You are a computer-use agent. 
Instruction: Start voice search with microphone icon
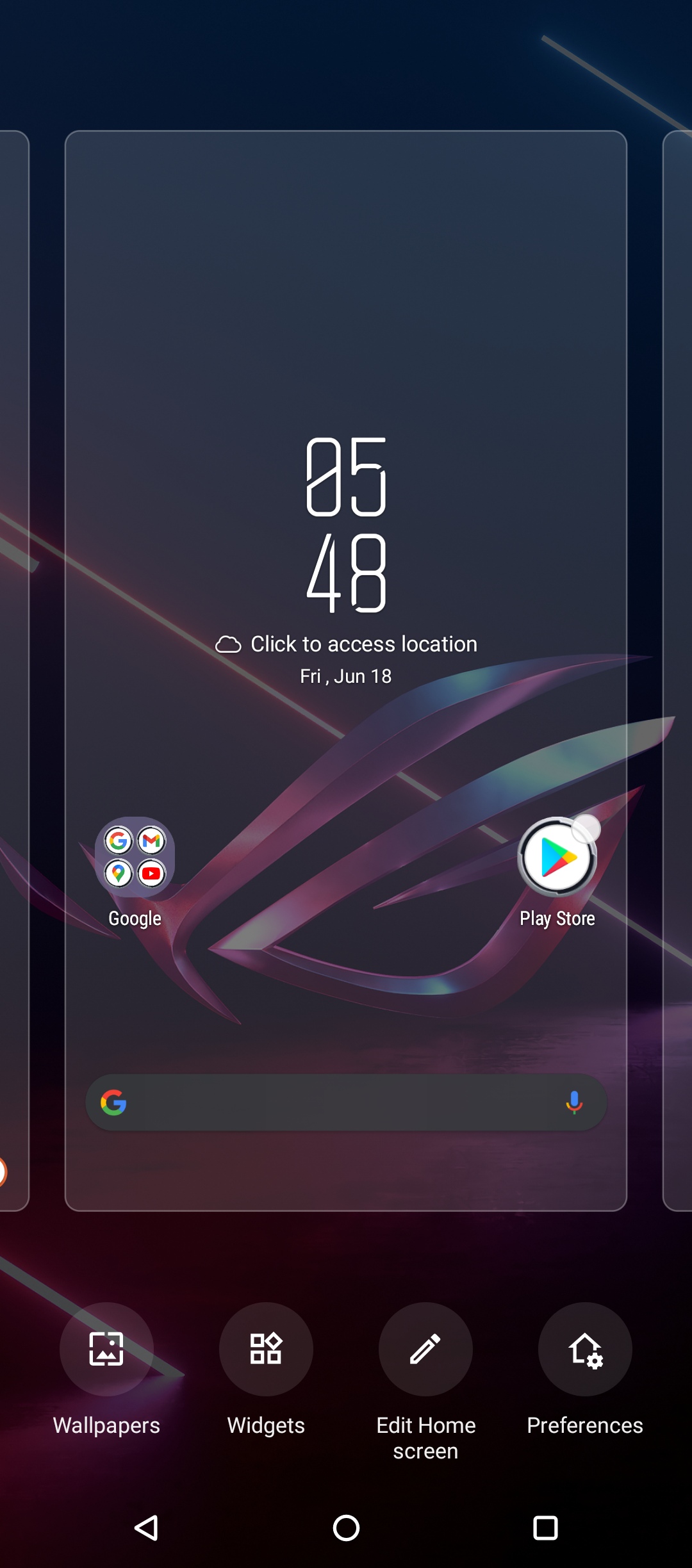[x=574, y=1102]
